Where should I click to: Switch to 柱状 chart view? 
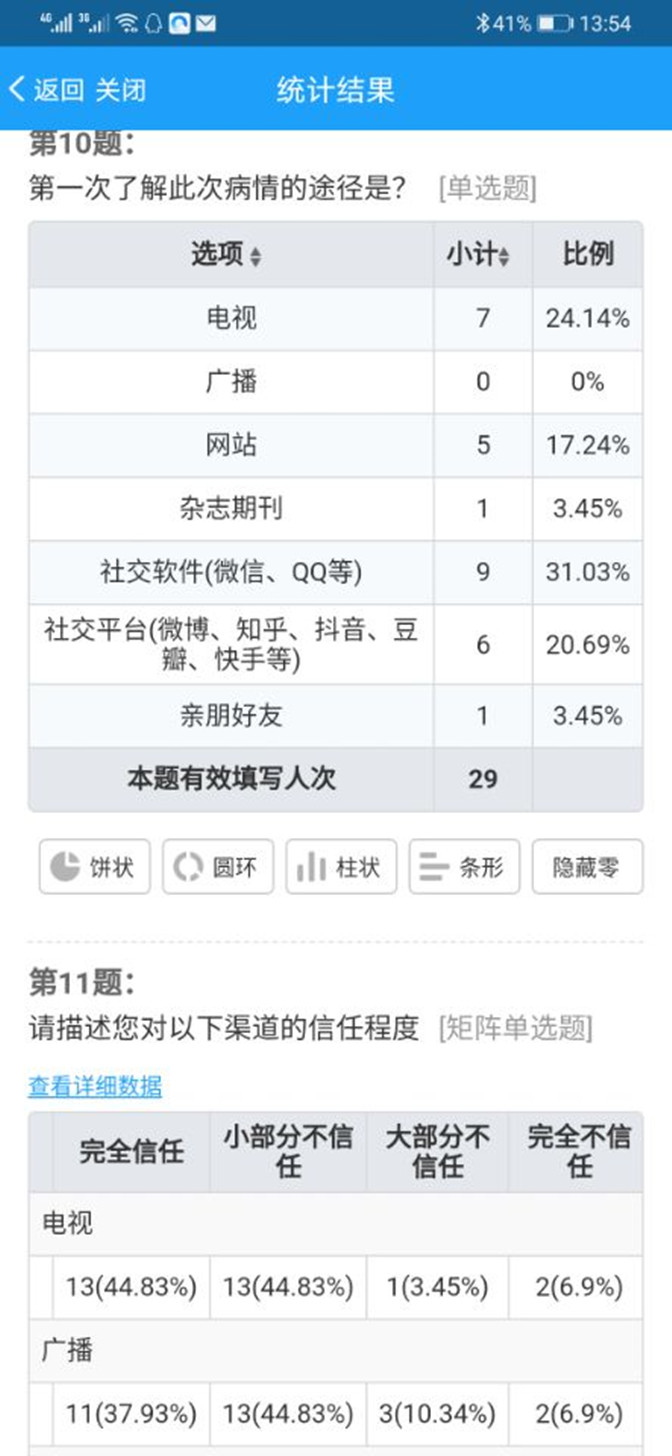tap(341, 866)
